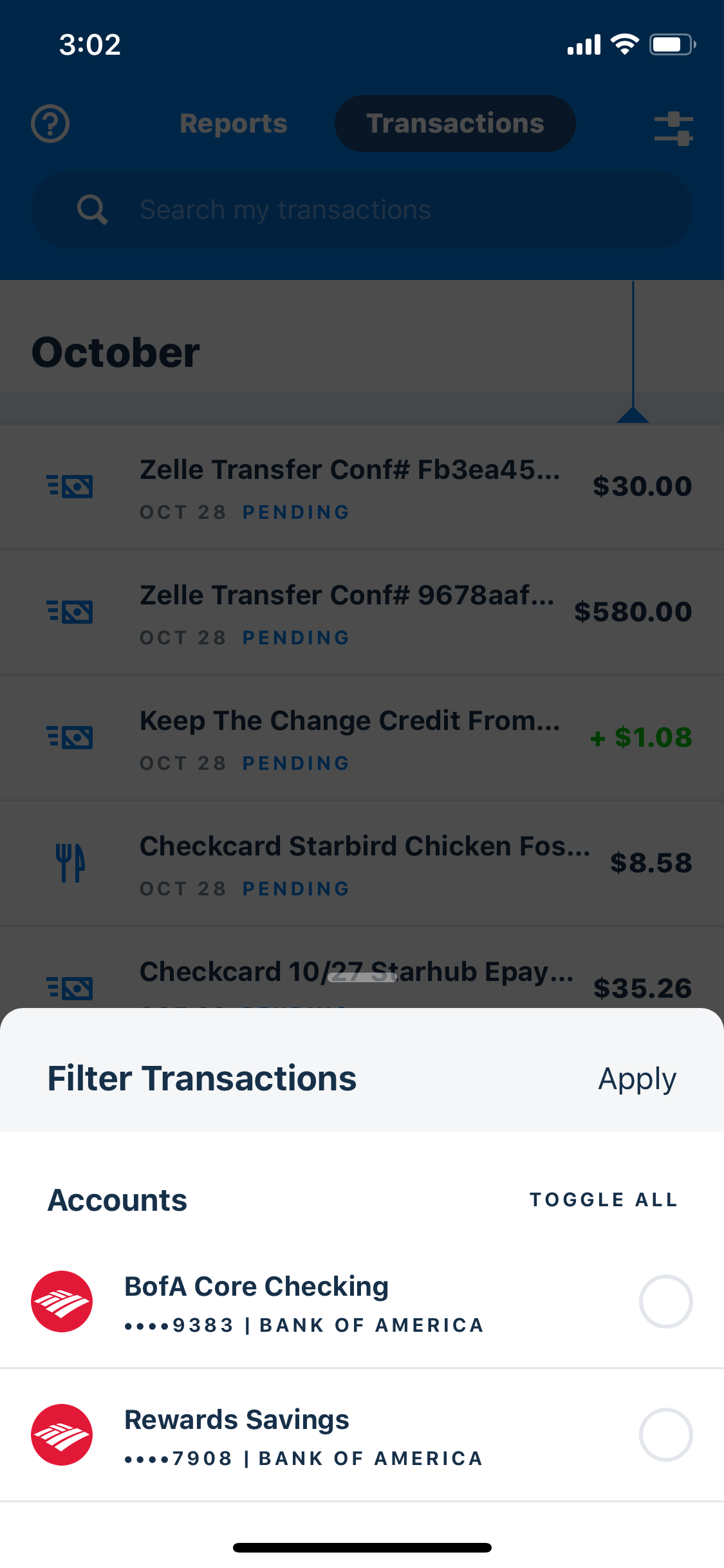The image size is (724, 1568).
Task: Tap Toggle All accounts
Action: point(604,1200)
